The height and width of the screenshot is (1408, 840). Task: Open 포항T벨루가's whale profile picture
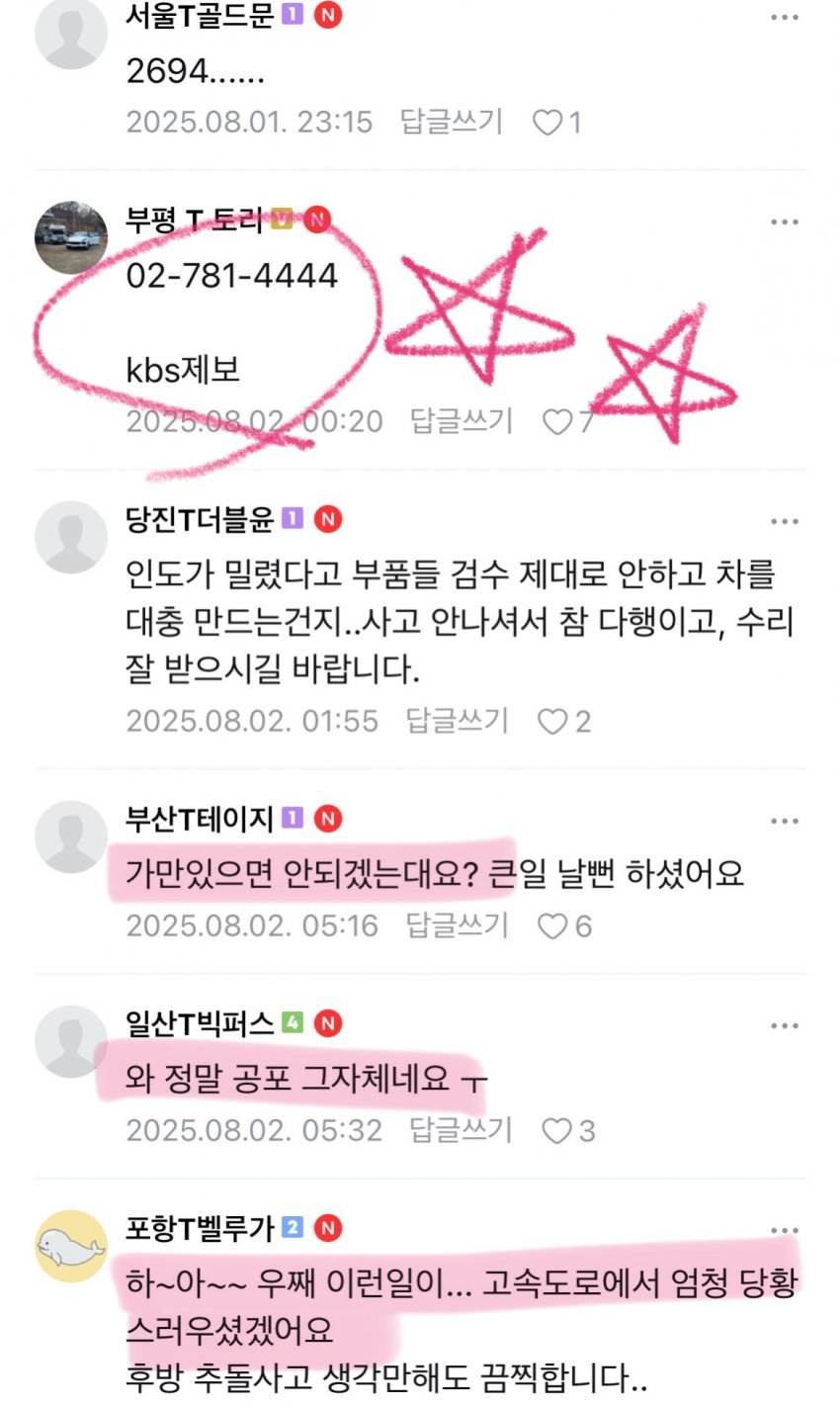71,1246
